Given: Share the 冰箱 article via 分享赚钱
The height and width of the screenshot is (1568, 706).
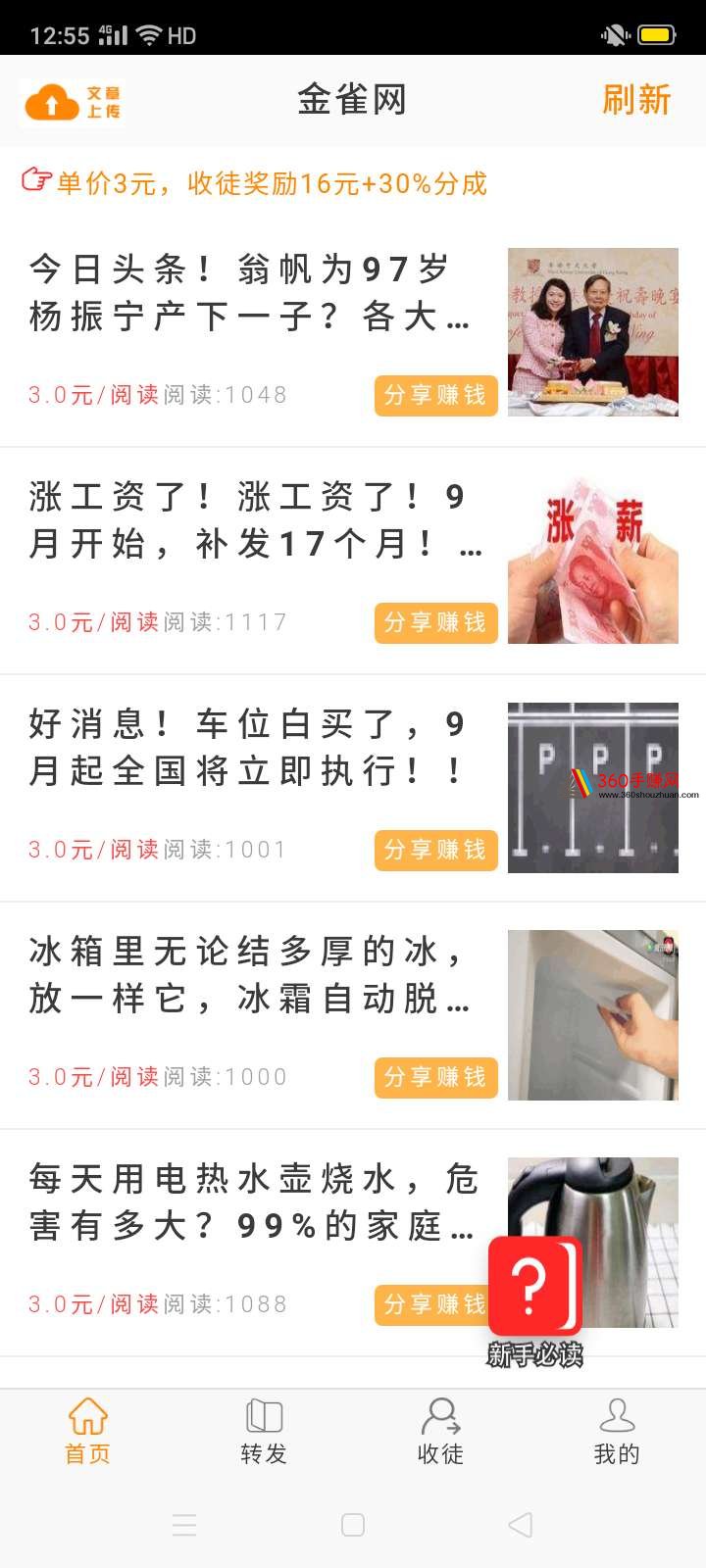Looking at the screenshot, I should pyautogui.click(x=435, y=1077).
